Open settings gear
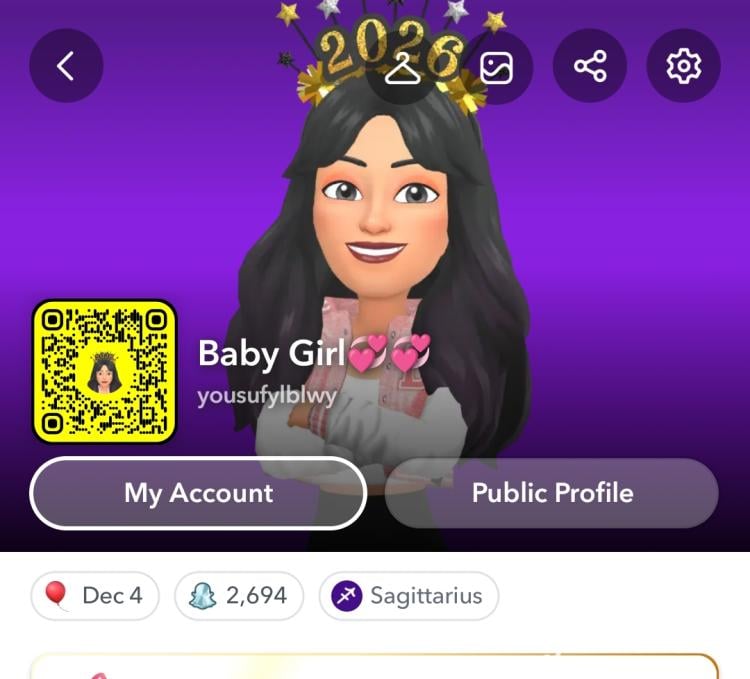This screenshot has height=679, width=750. tap(684, 66)
